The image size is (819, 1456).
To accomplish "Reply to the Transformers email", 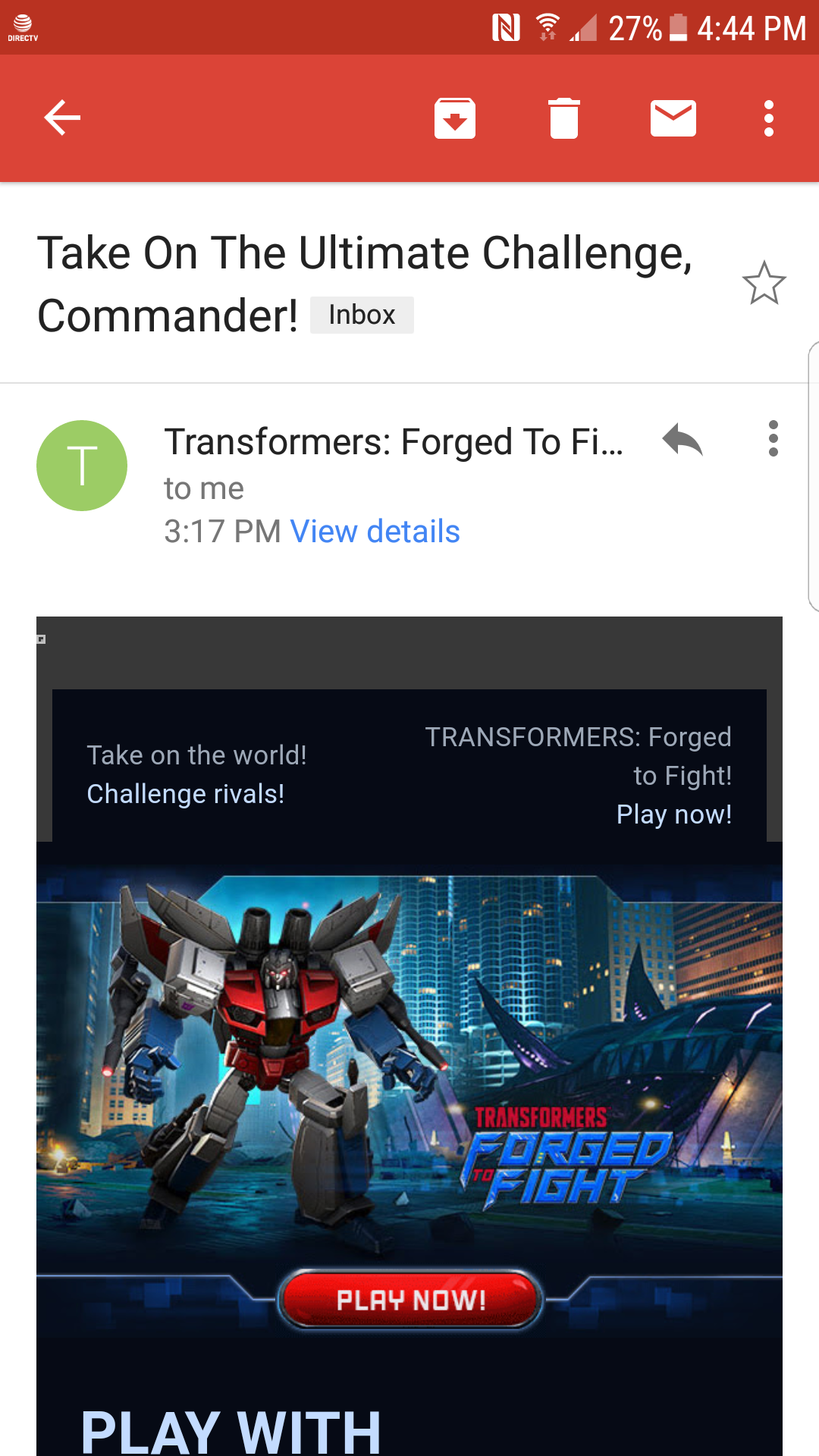I will (682, 439).
